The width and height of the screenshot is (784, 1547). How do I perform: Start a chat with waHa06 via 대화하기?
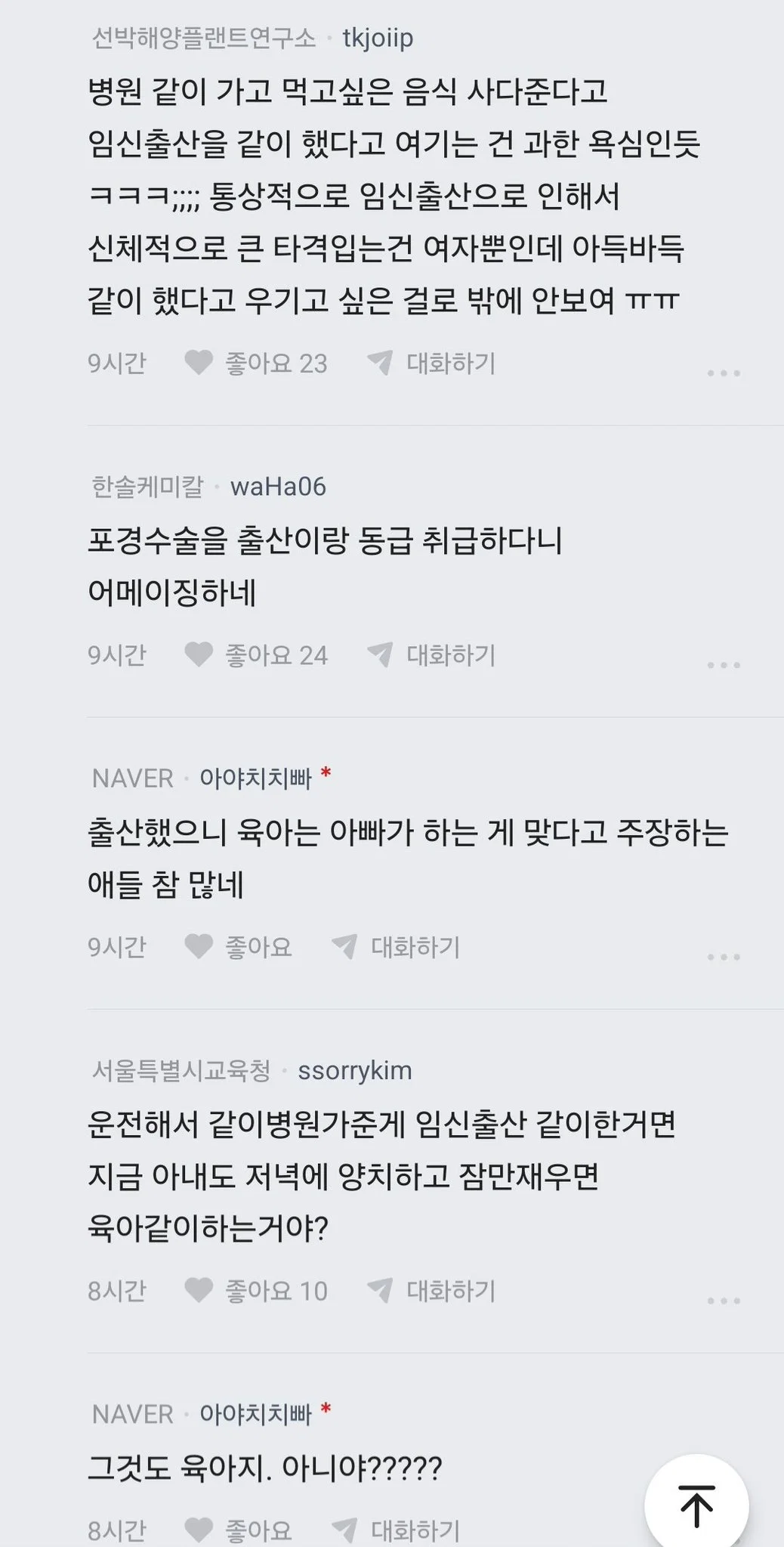pyautogui.click(x=431, y=655)
